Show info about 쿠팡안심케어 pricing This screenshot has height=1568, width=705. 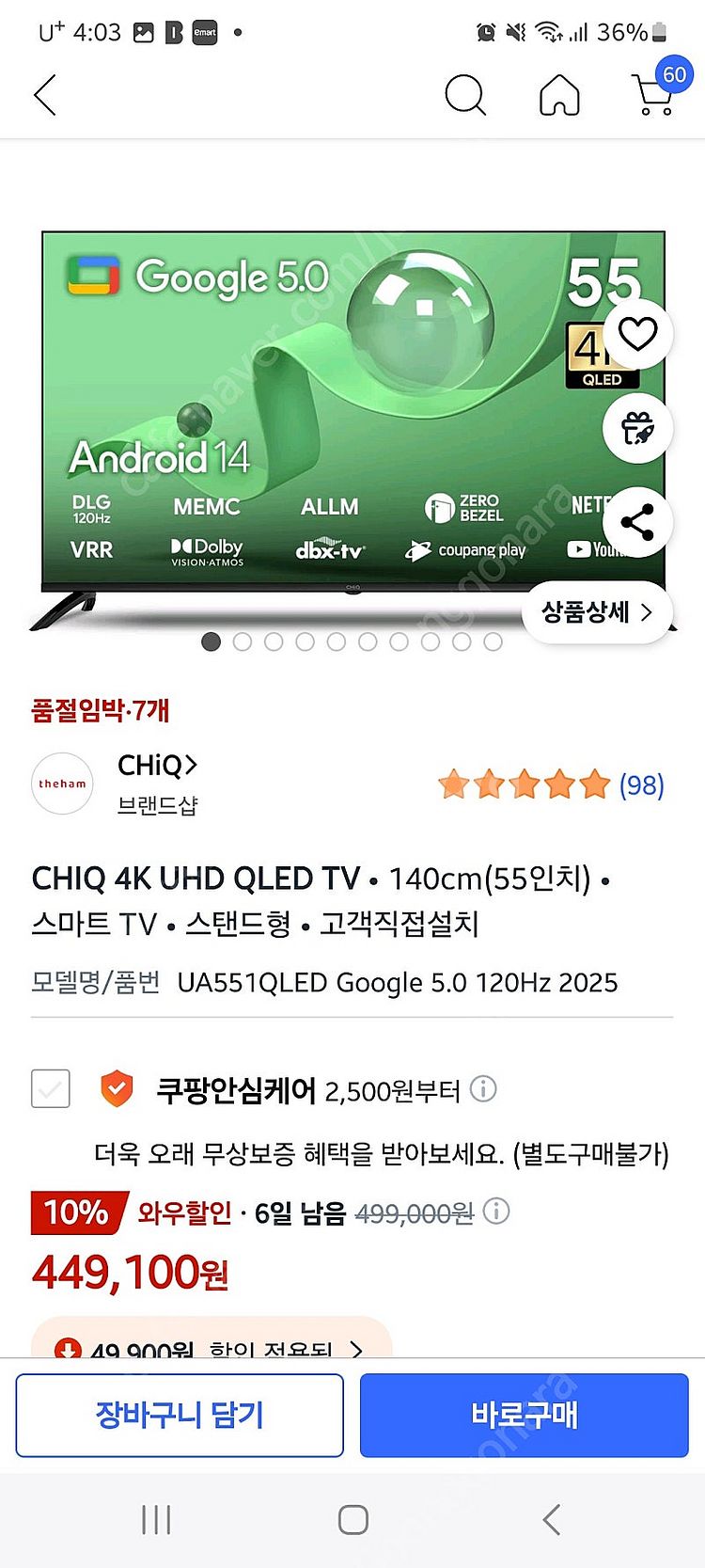coord(483,1089)
